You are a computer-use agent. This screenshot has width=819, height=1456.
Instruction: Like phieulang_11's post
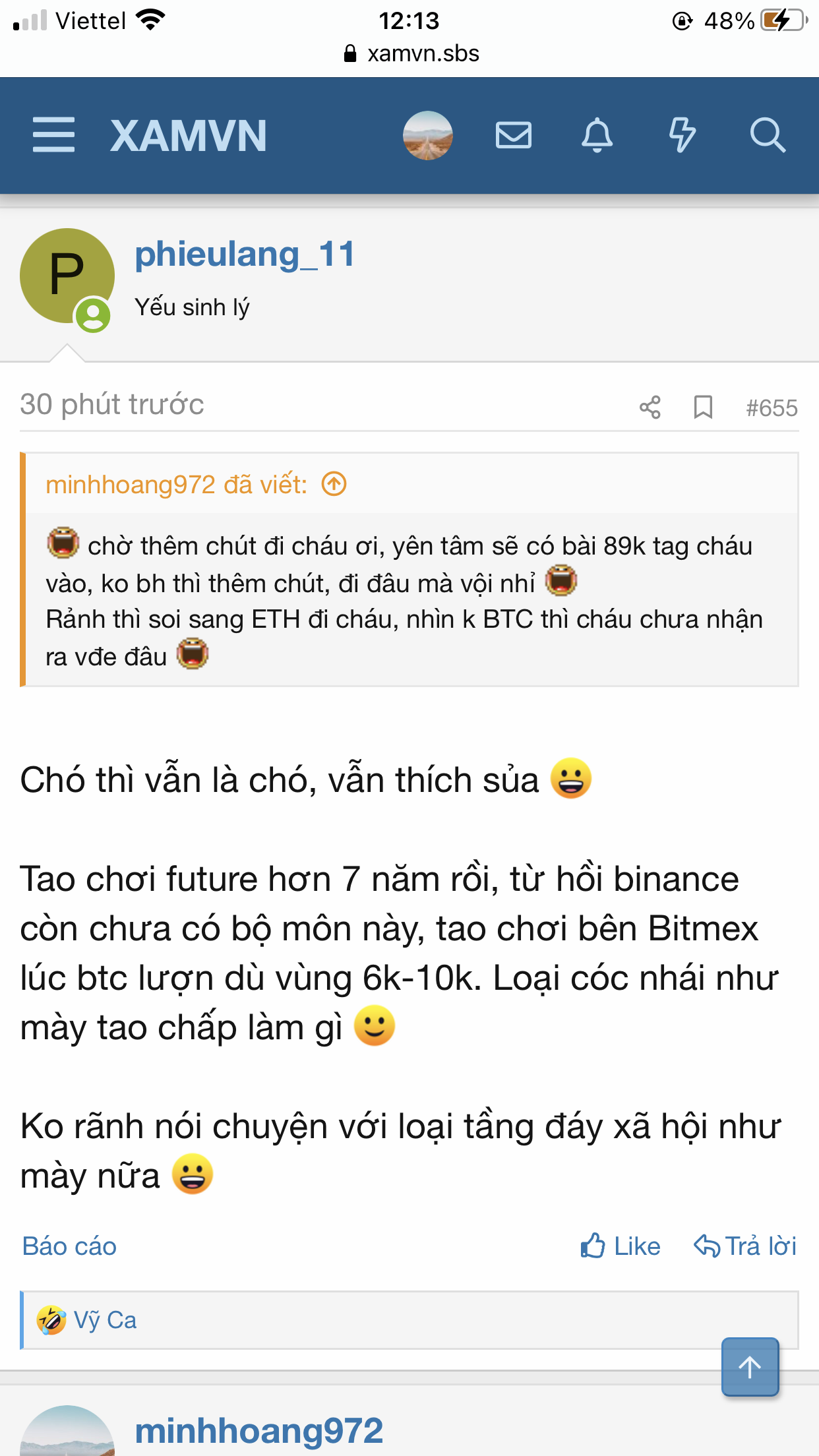[x=621, y=1246]
